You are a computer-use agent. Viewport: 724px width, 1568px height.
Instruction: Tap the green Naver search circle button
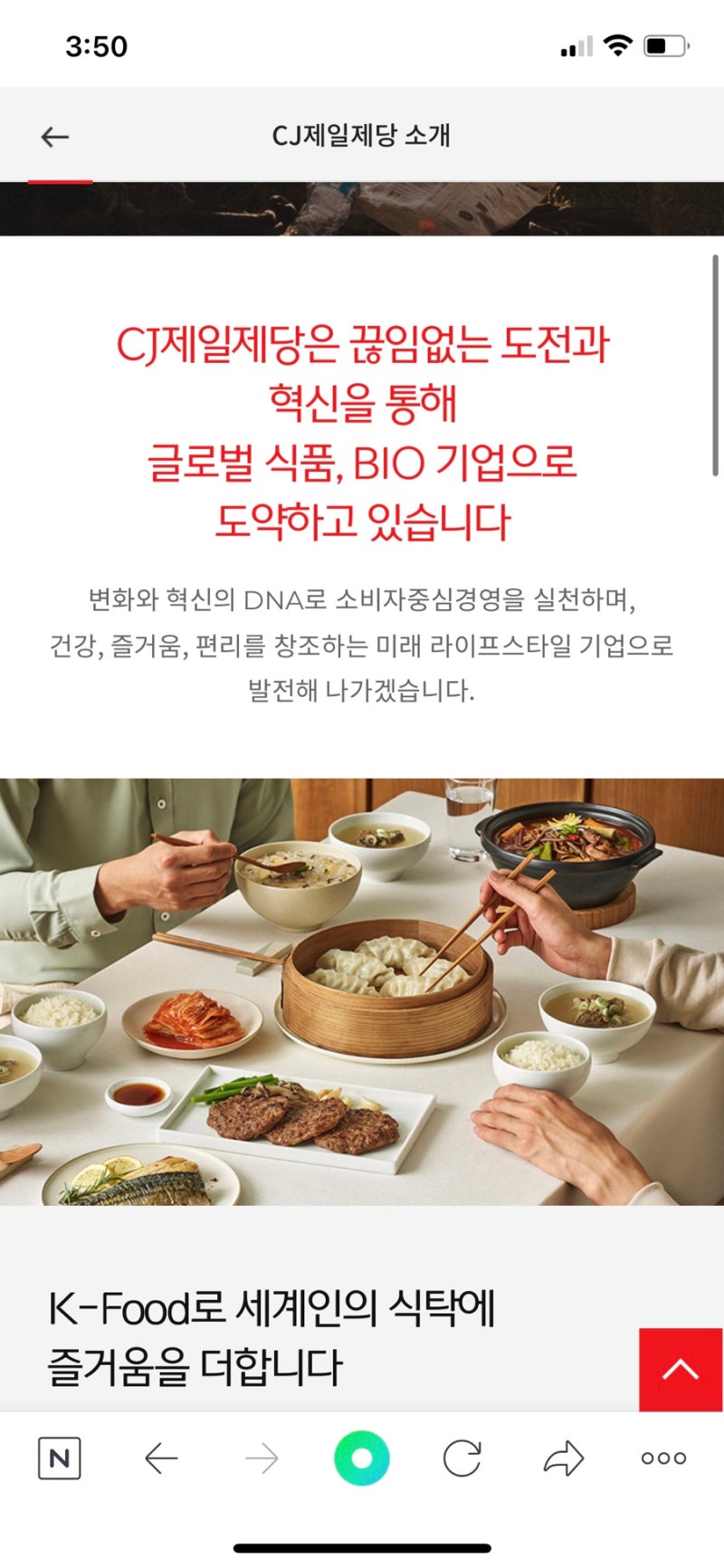(x=362, y=1458)
